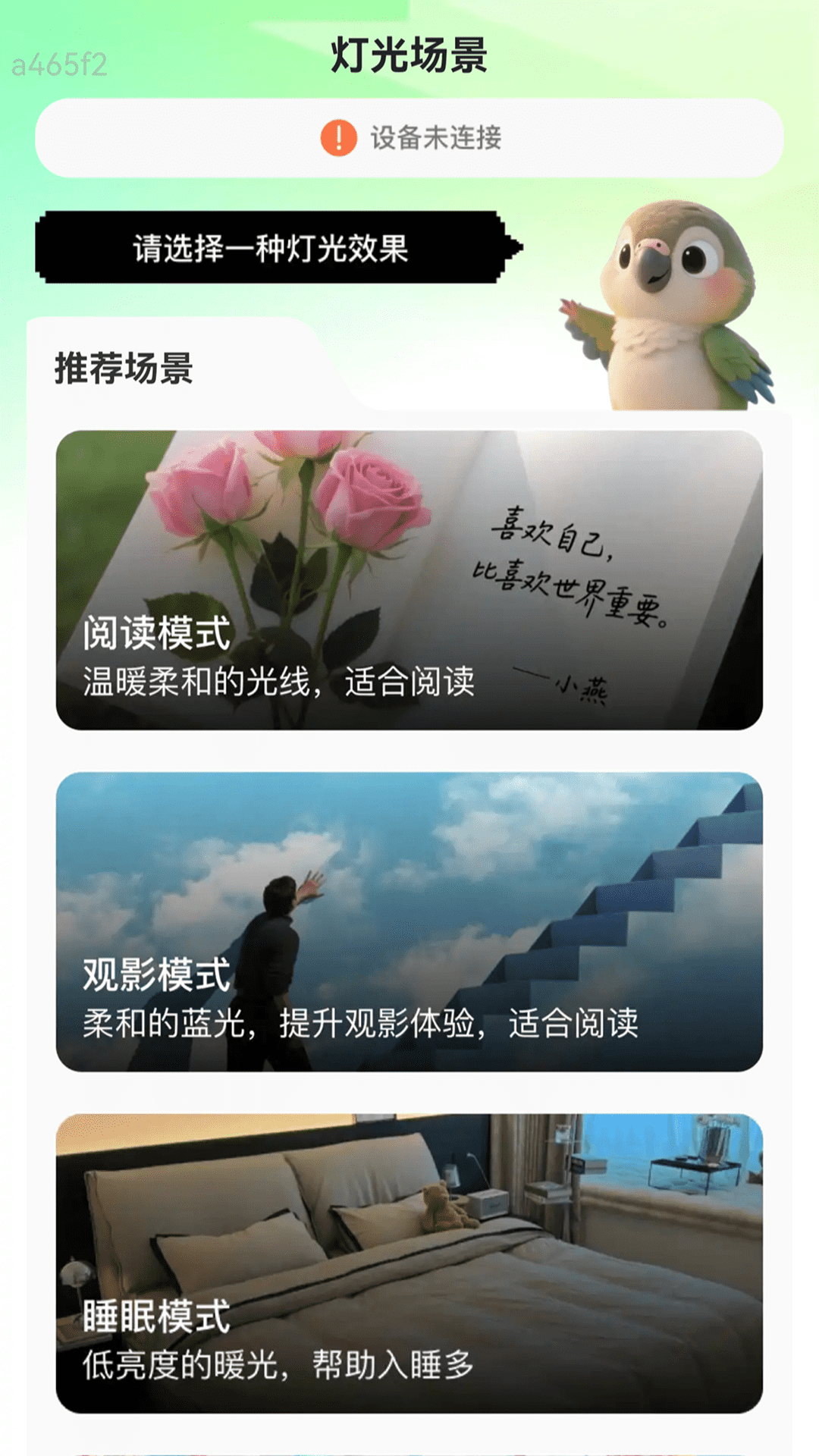This screenshot has height=1456, width=819.
Task: Click the 设备未连接 status banner
Action: (x=409, y=139)
